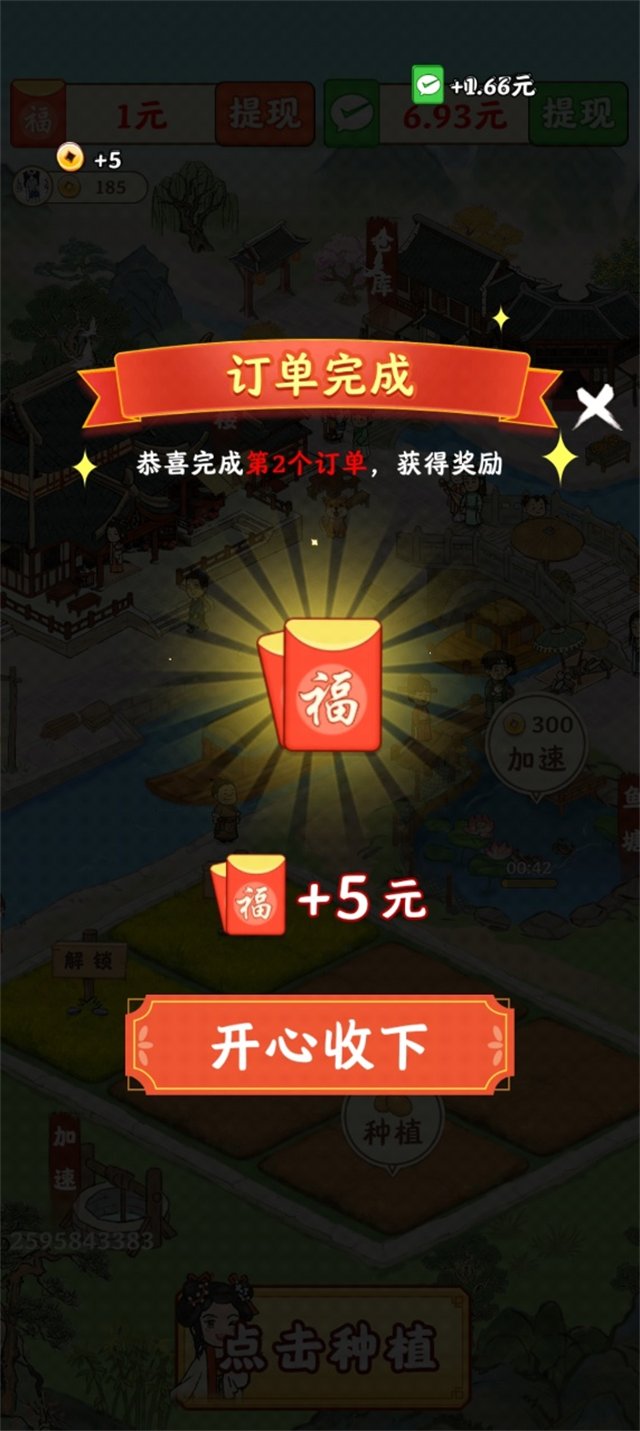Screen dimensions: 640x1431
Task: Tap the 开心收下 button to accept reward
Action: pos(319,1045)
